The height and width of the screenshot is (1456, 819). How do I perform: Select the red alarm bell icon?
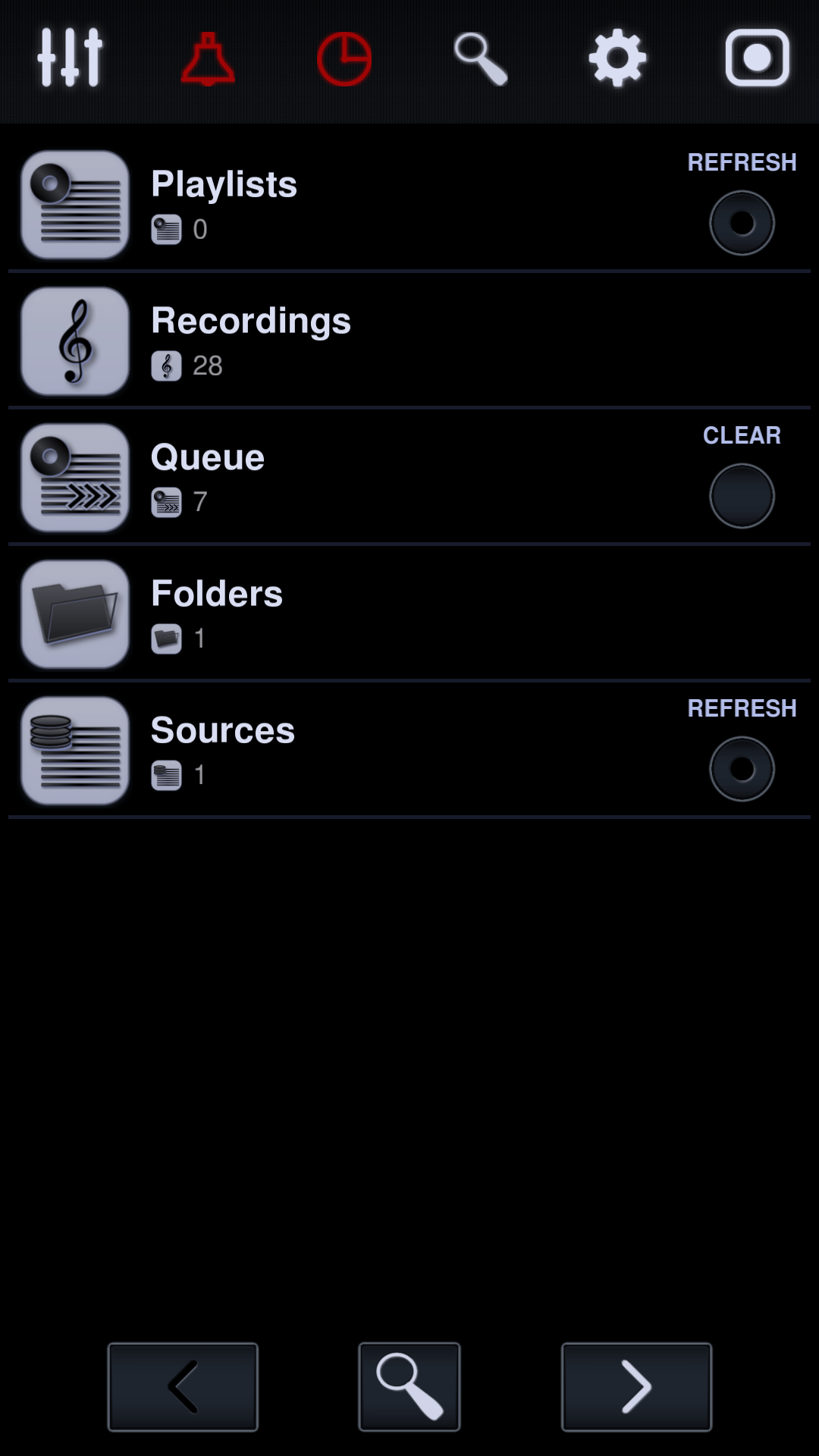[207, 57]
